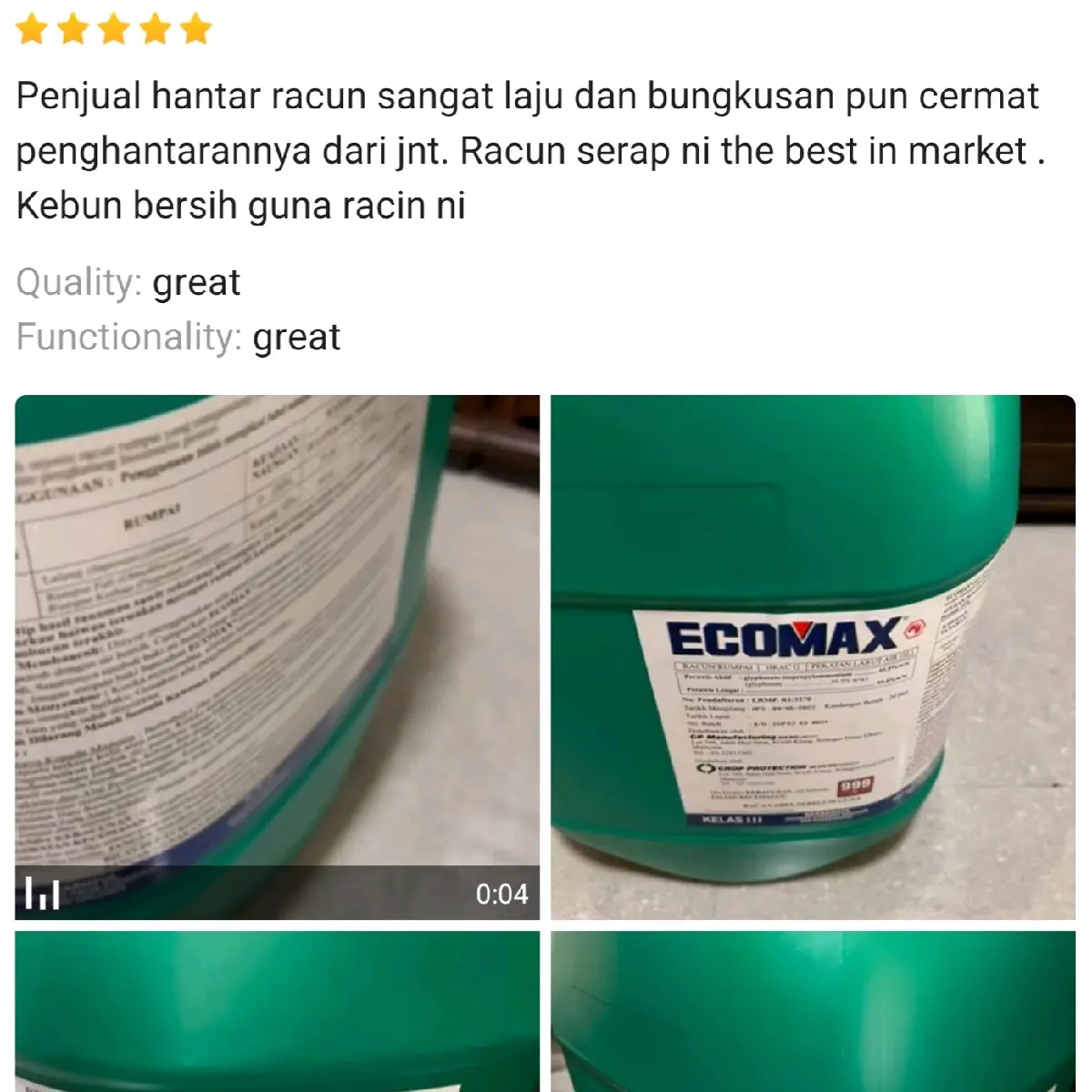Open the bottom-left green container photo

277,1010
